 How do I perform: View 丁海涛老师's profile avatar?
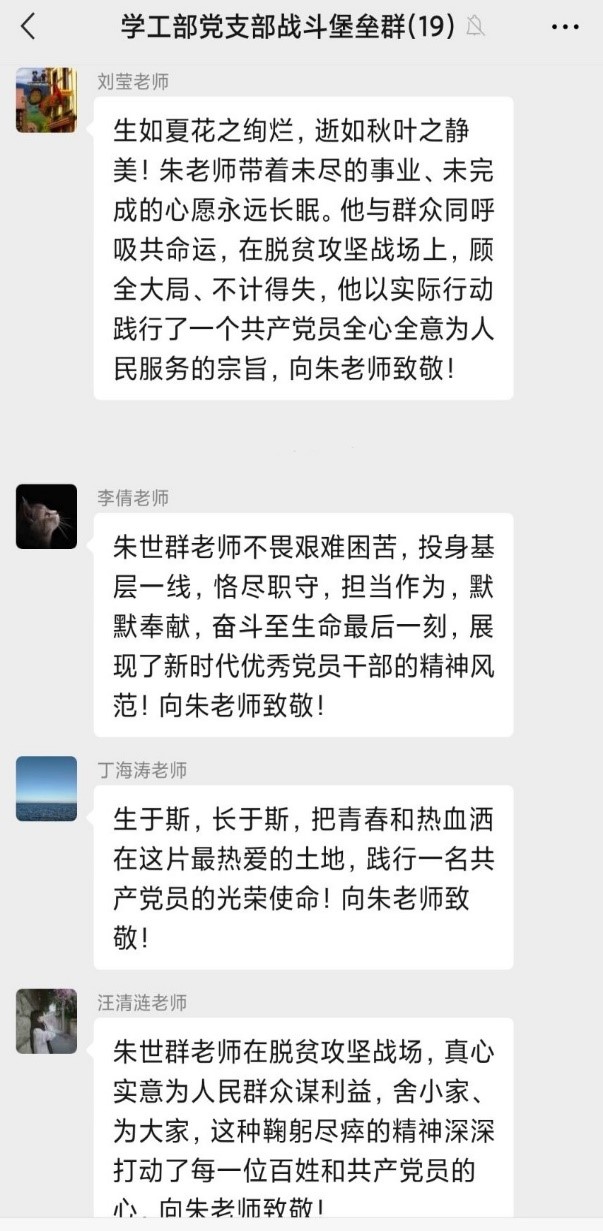46,789
